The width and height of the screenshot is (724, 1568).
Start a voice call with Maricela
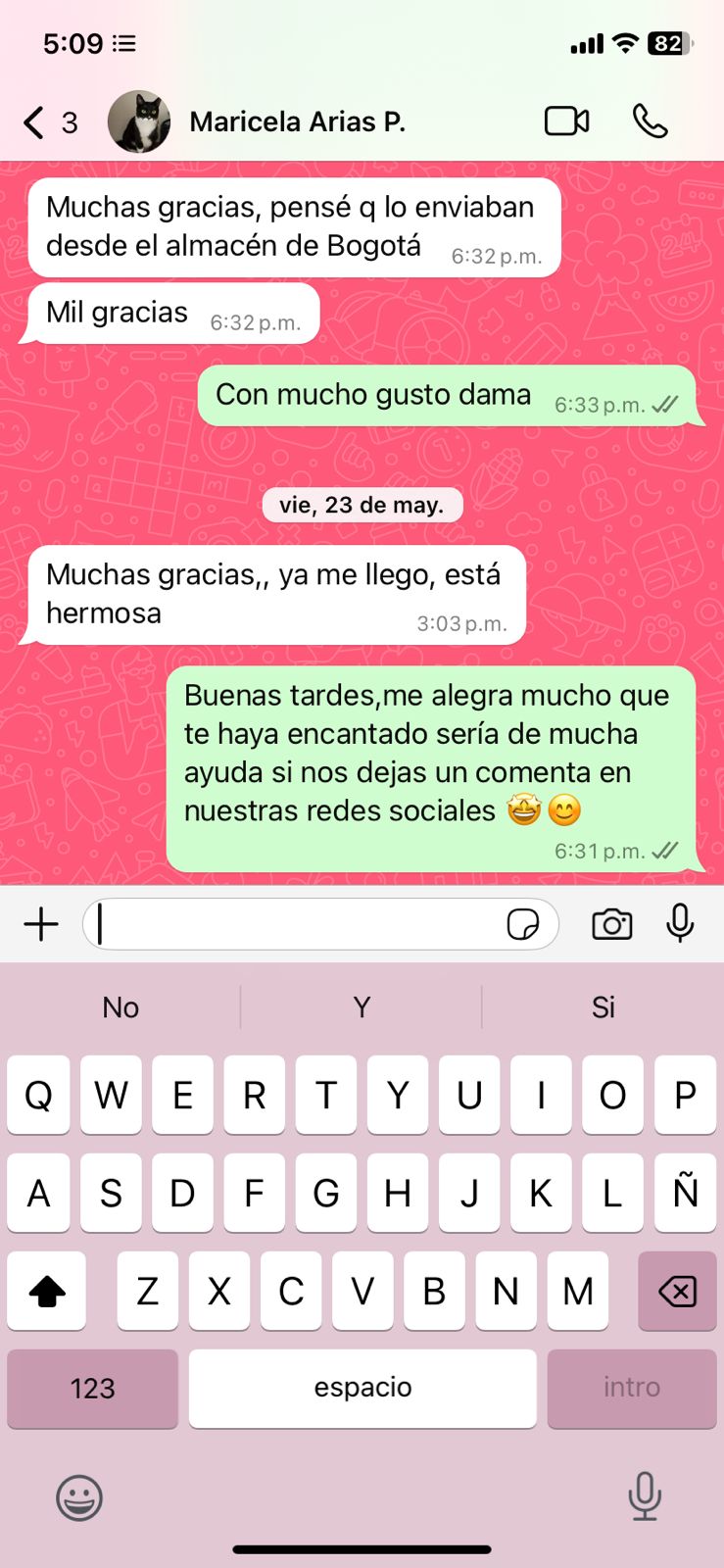coord(650,122)
